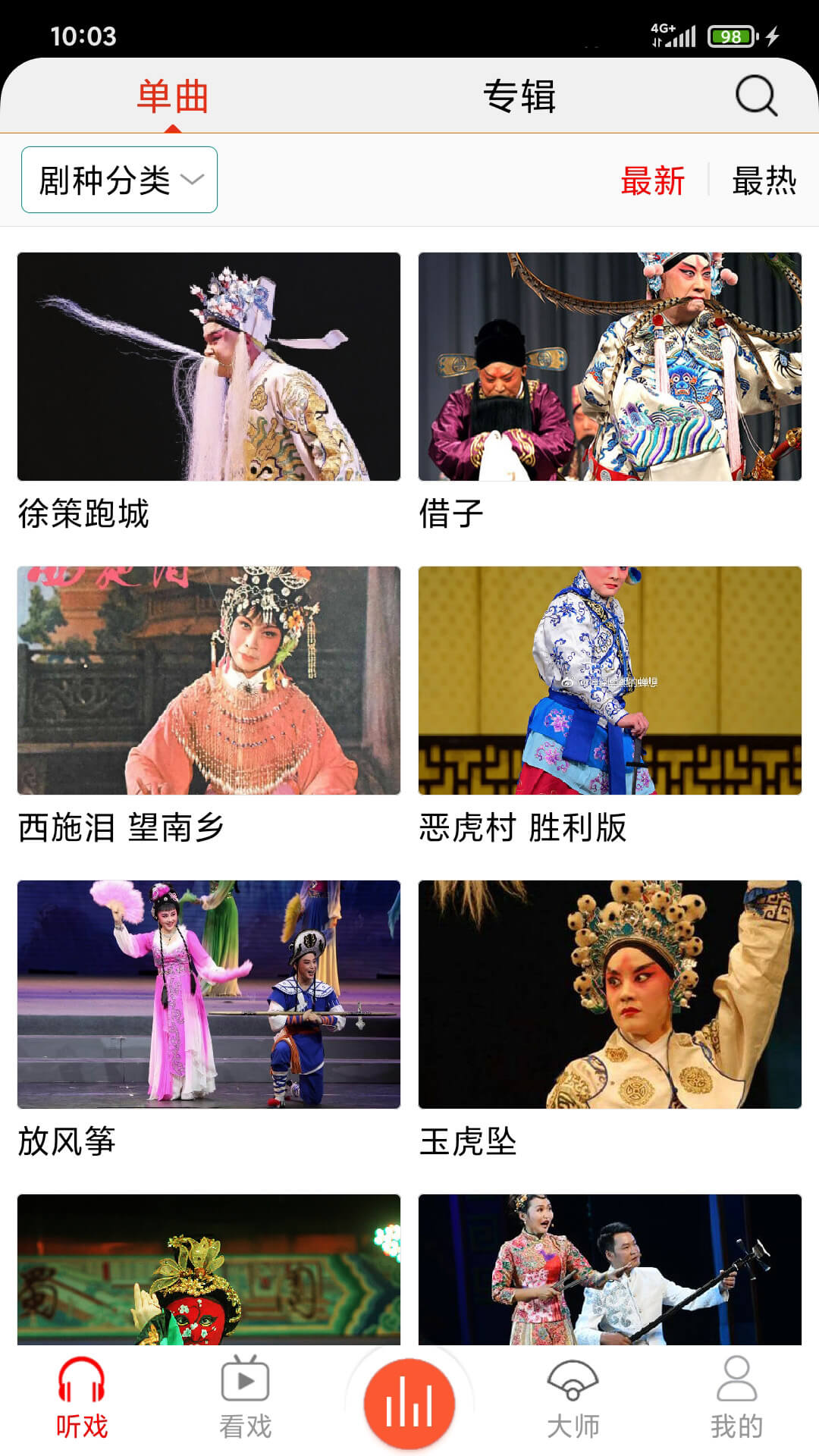The width and height of the screenshot is (819, 1456).
Task: Open the 大师 tab
Action: [573, 1399]
